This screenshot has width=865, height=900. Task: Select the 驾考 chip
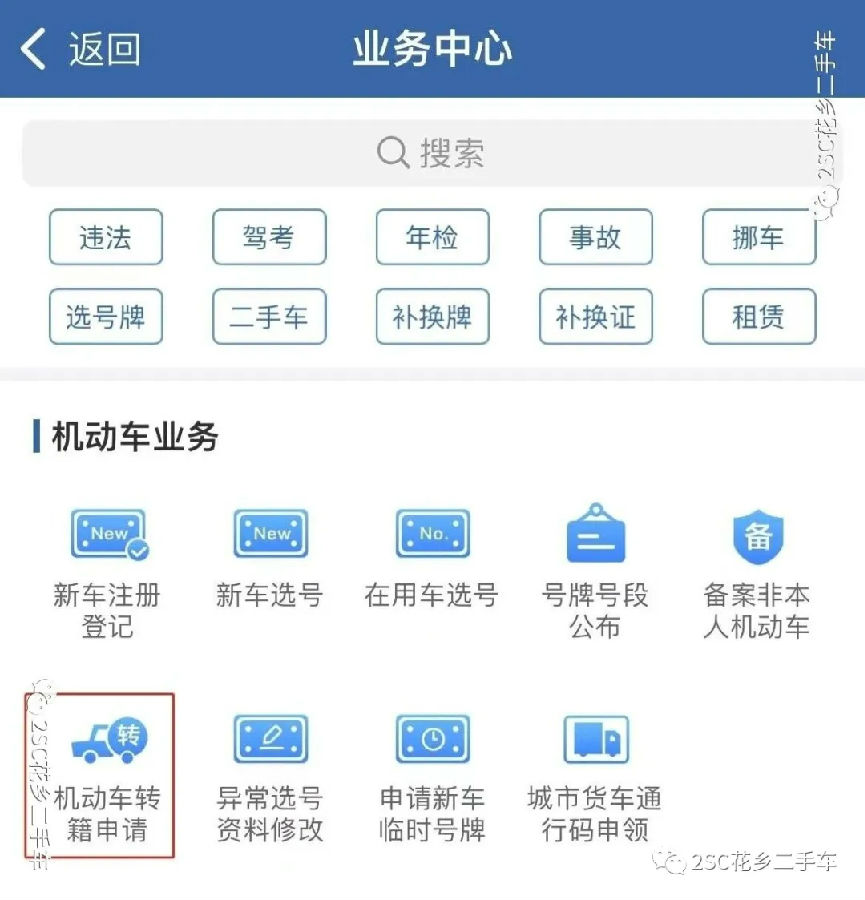coord(269,238)
